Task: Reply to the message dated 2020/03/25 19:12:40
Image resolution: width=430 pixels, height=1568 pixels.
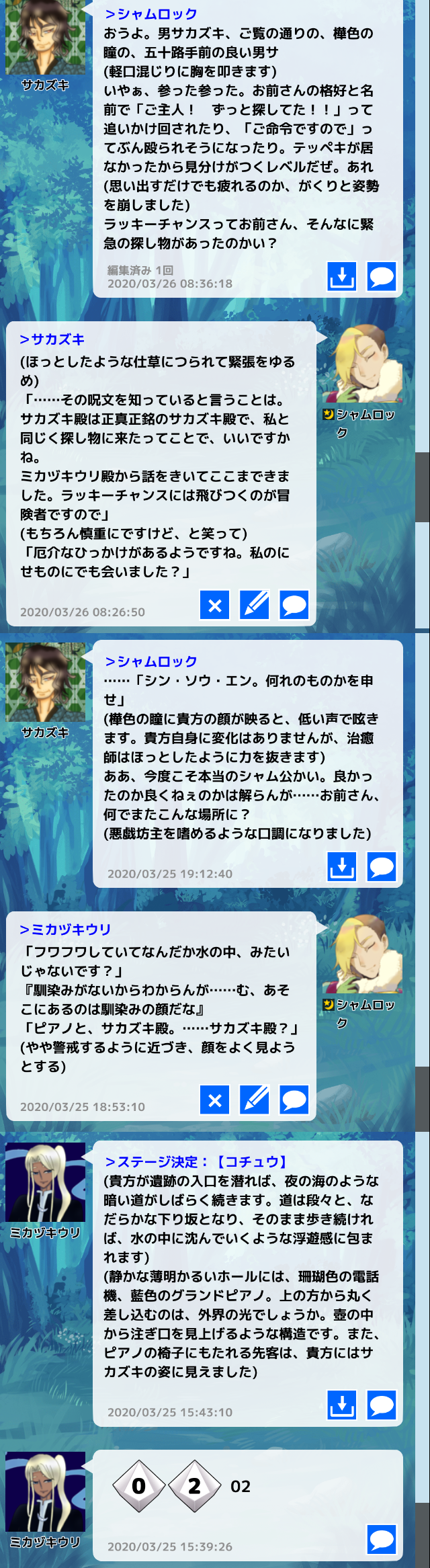Action: coord(382,866)
